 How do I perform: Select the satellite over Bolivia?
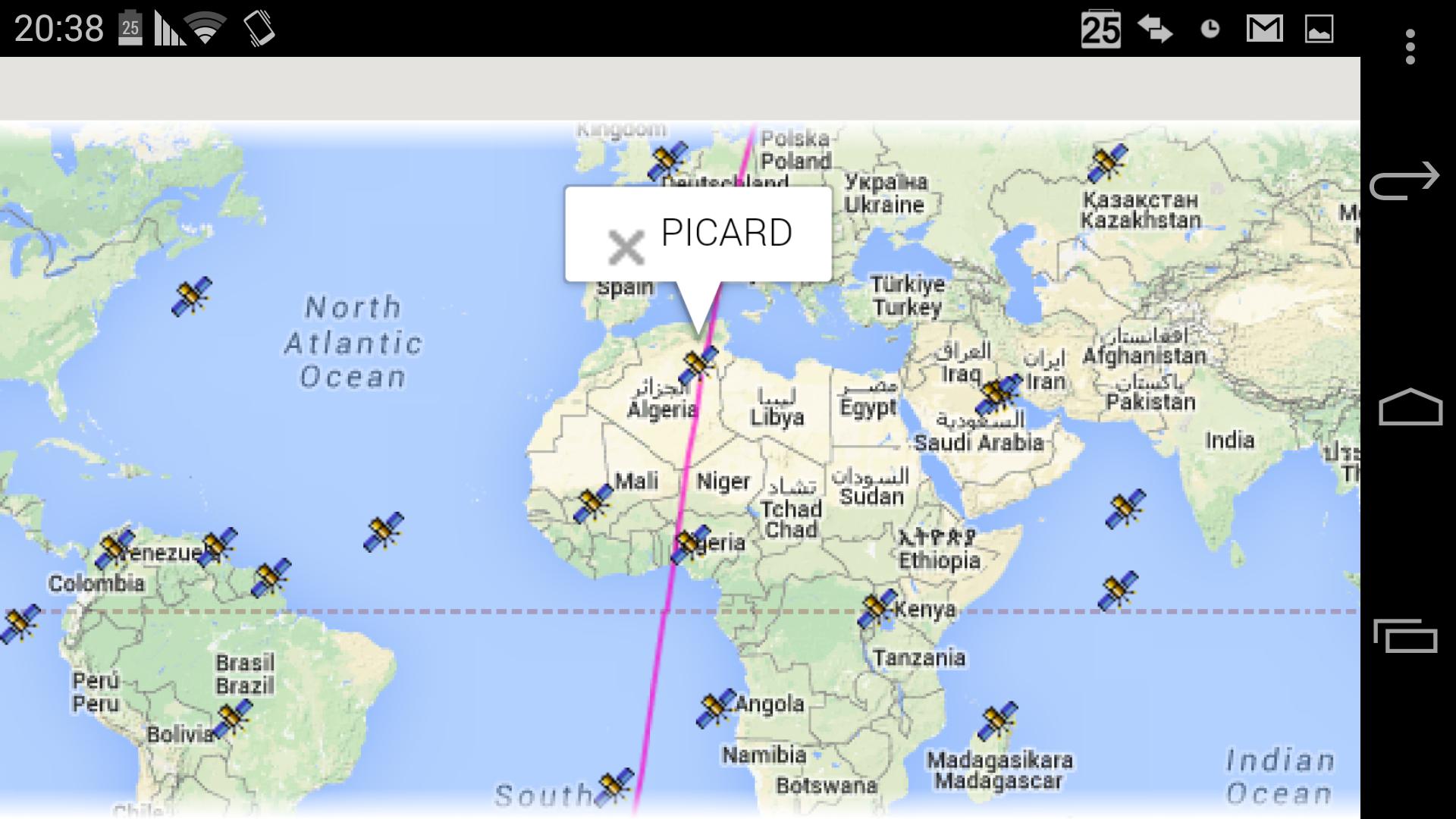tap(232, 718)
